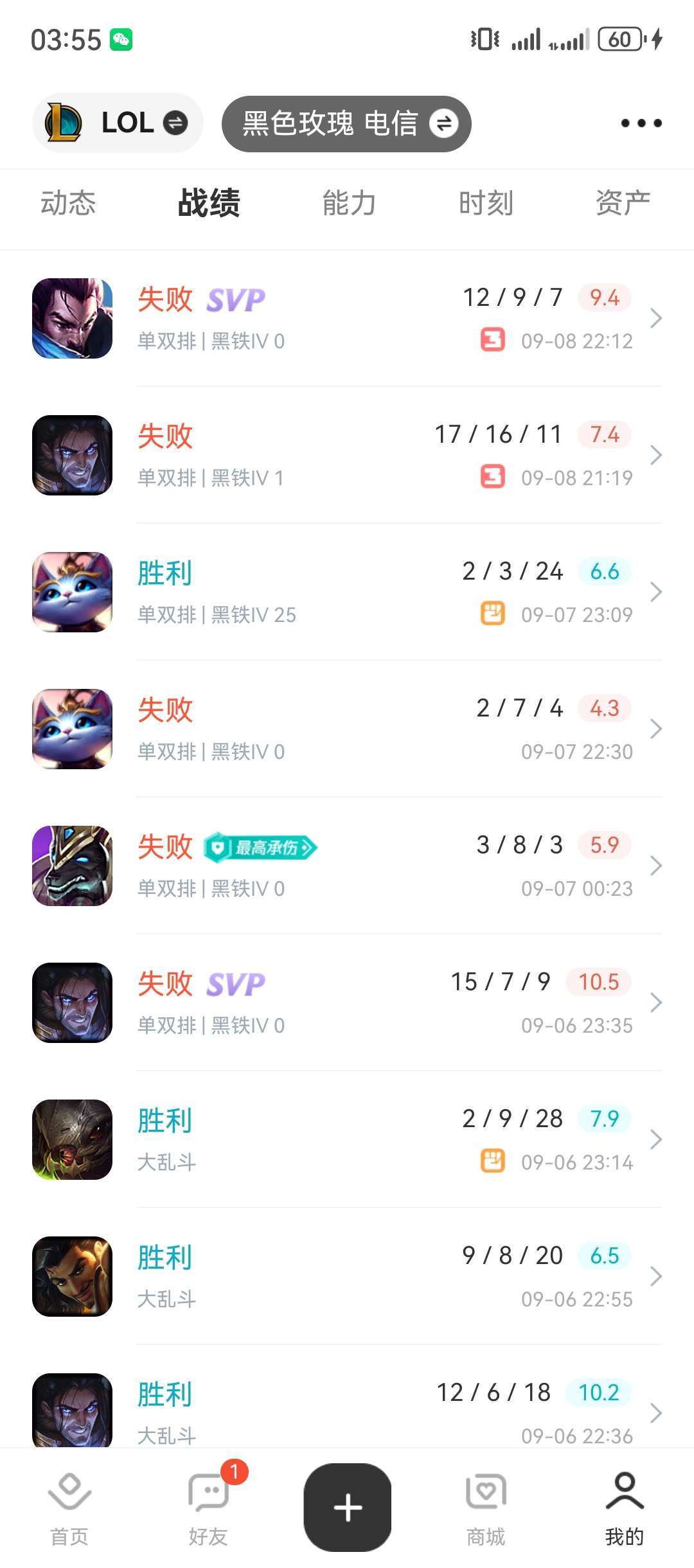Switch server via 黑色玫瑰 电信 selector
The image size is (694, 1568).
click(347, 123)
